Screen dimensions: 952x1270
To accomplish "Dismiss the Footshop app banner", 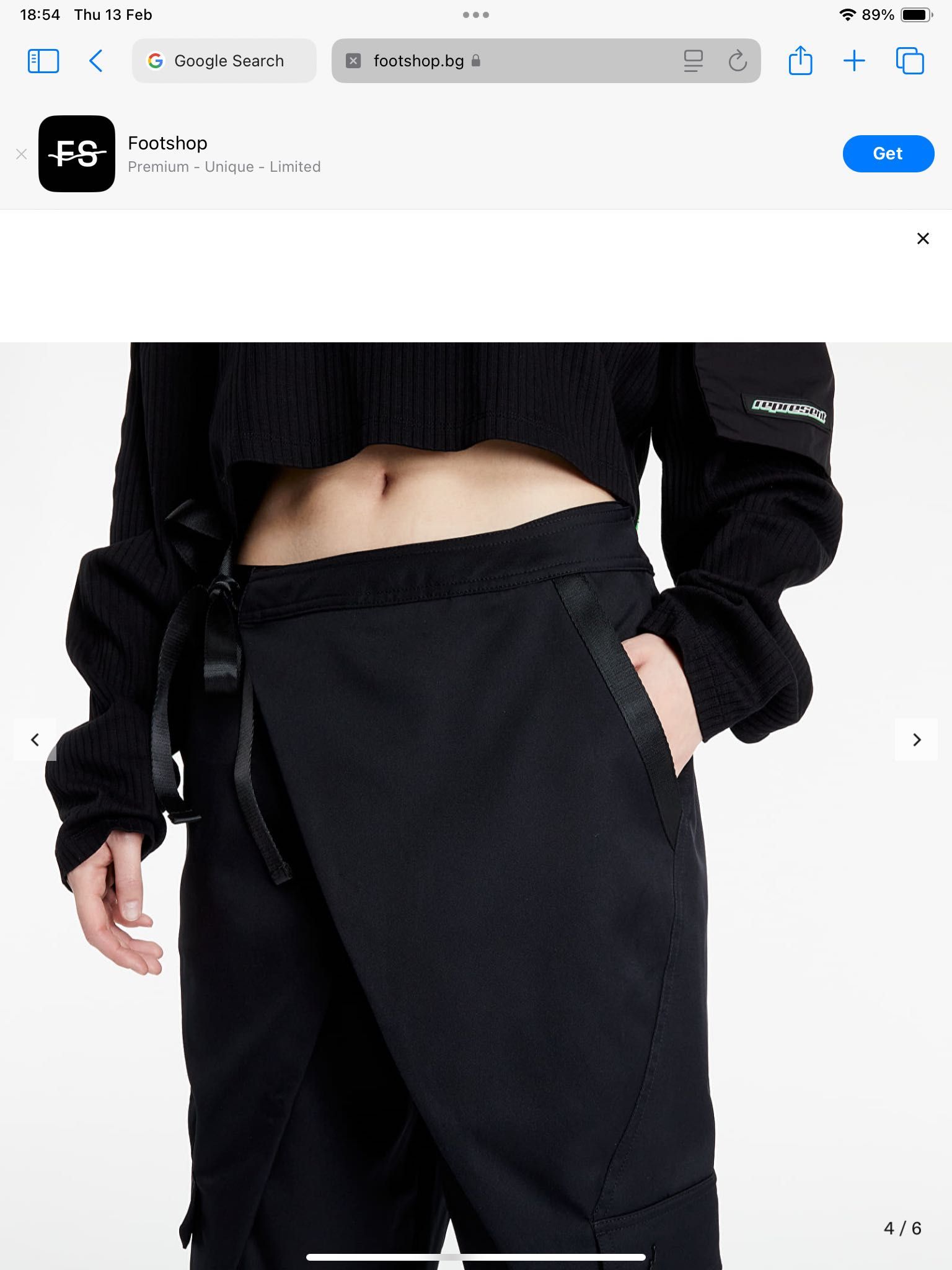I will point(22,154).
